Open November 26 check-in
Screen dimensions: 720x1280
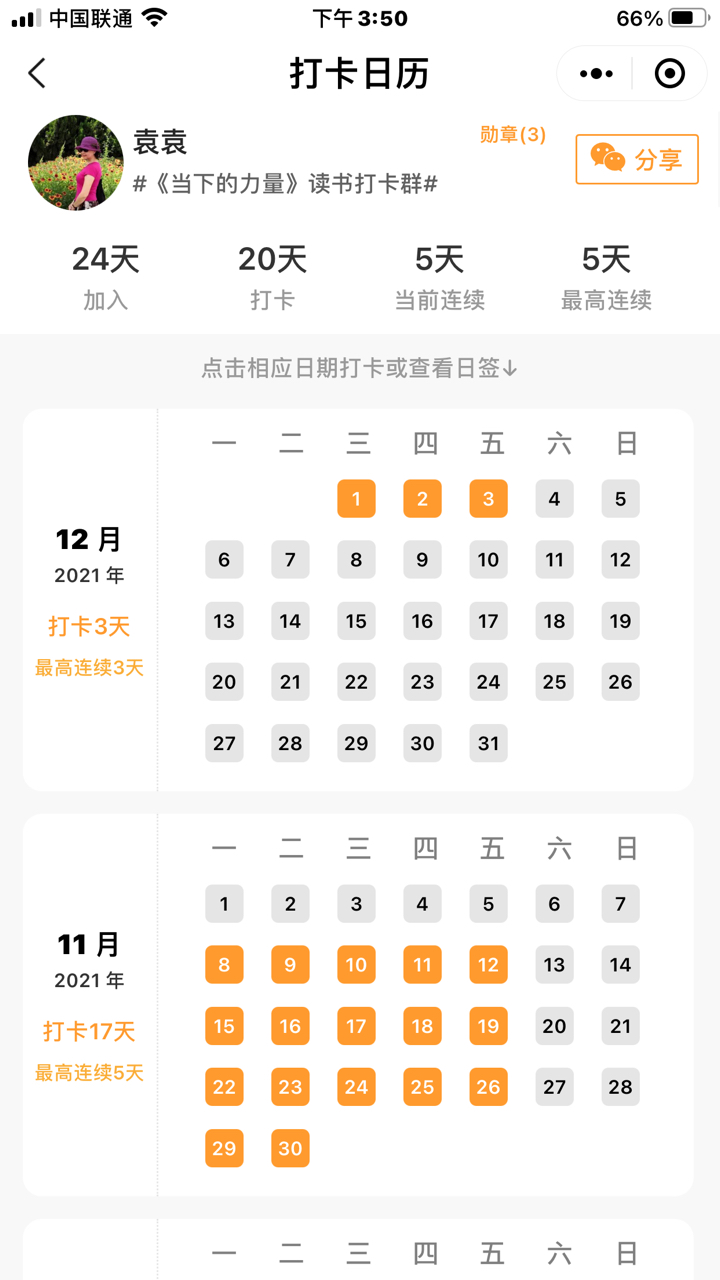click(489, 1087)
